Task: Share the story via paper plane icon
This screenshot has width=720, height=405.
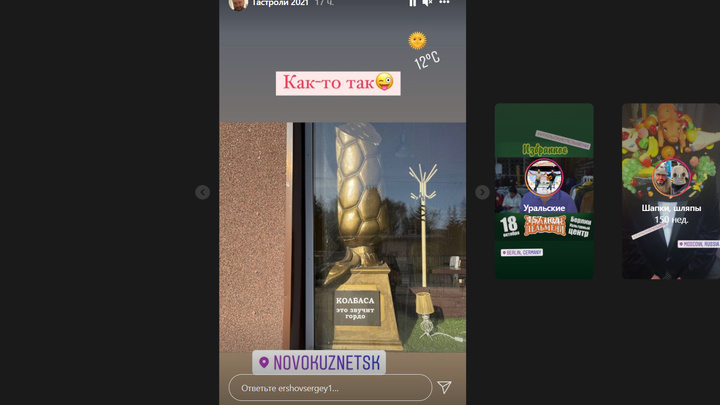Action: pyautogui.click(x=444, y=387)
